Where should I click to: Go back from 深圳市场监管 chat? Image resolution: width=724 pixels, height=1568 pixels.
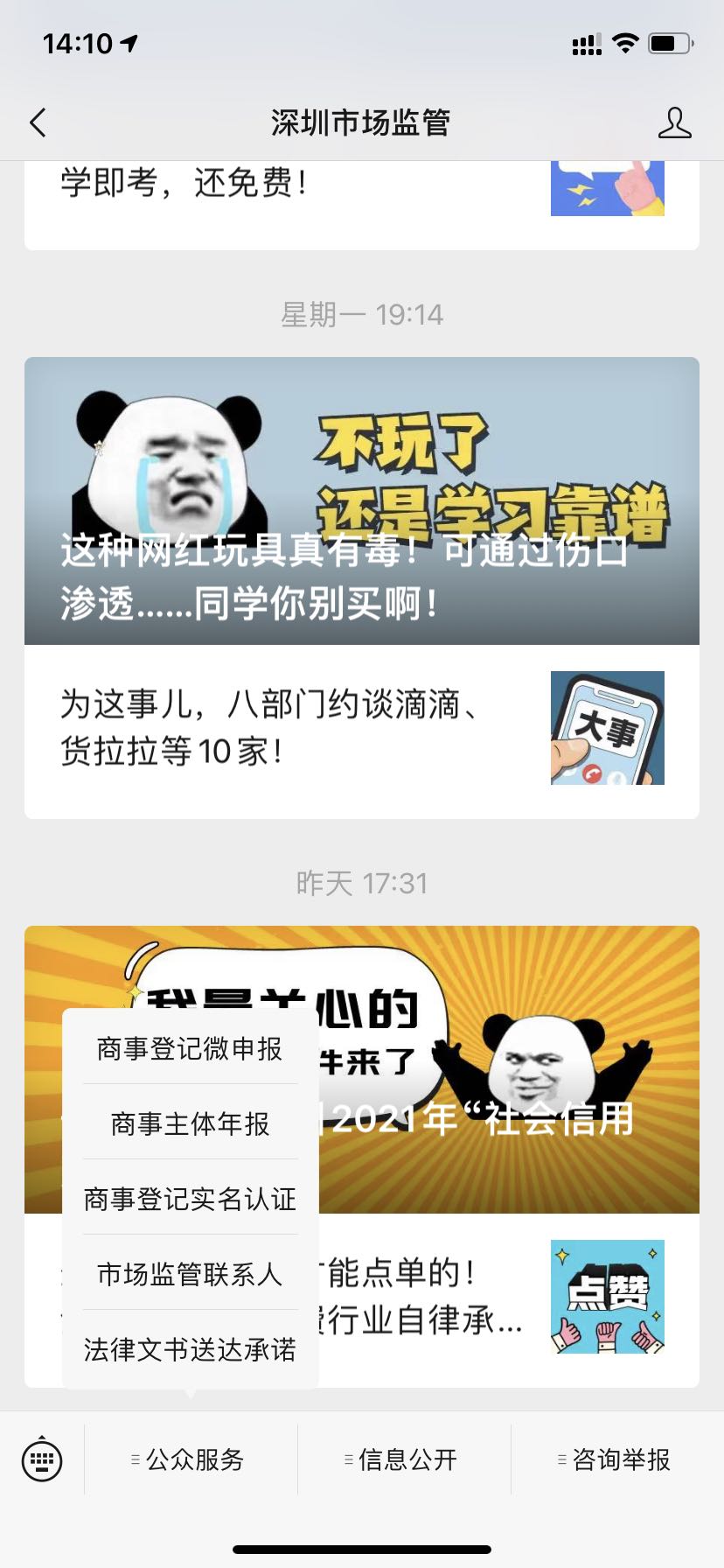click(x=38, y=122)
